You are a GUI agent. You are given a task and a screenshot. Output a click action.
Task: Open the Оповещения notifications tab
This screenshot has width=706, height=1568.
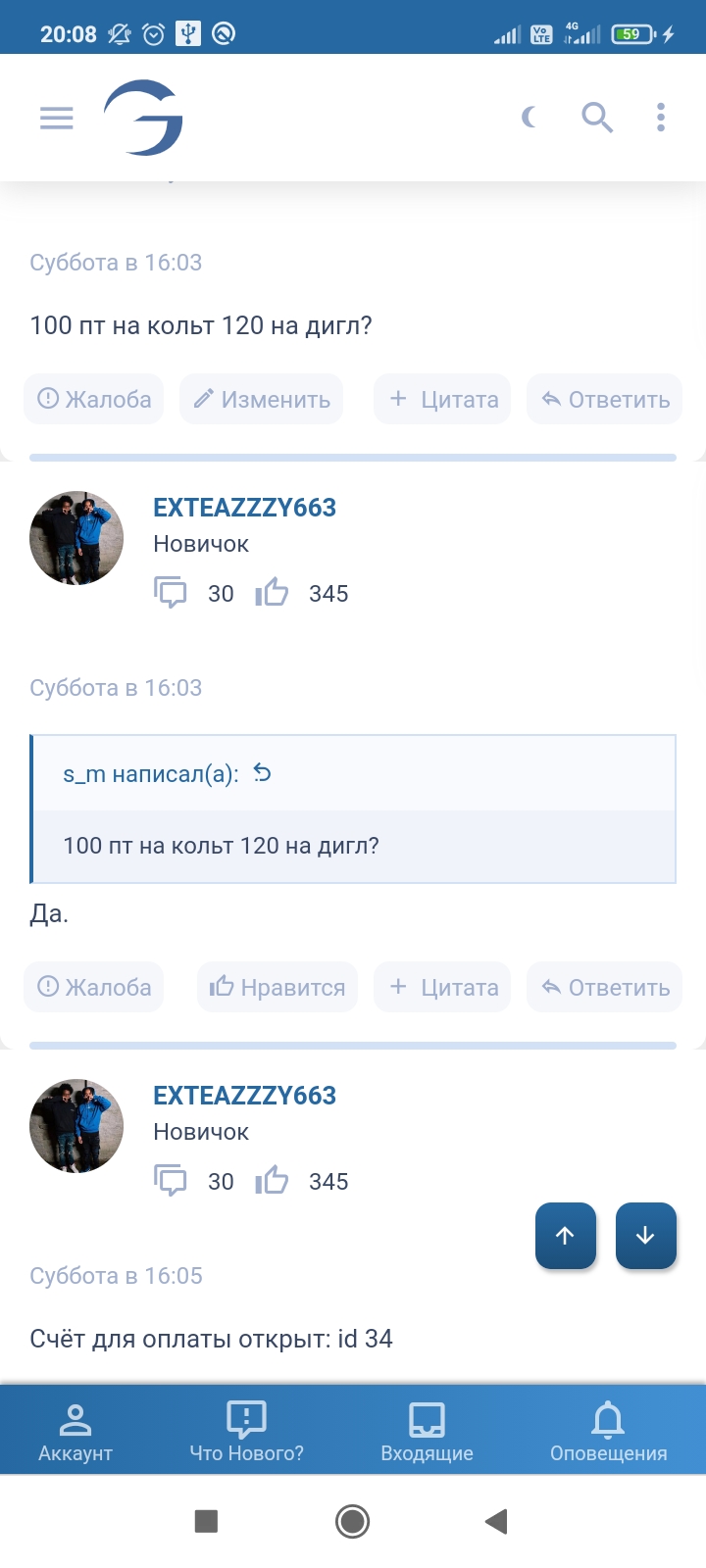tap(608, 1432)
